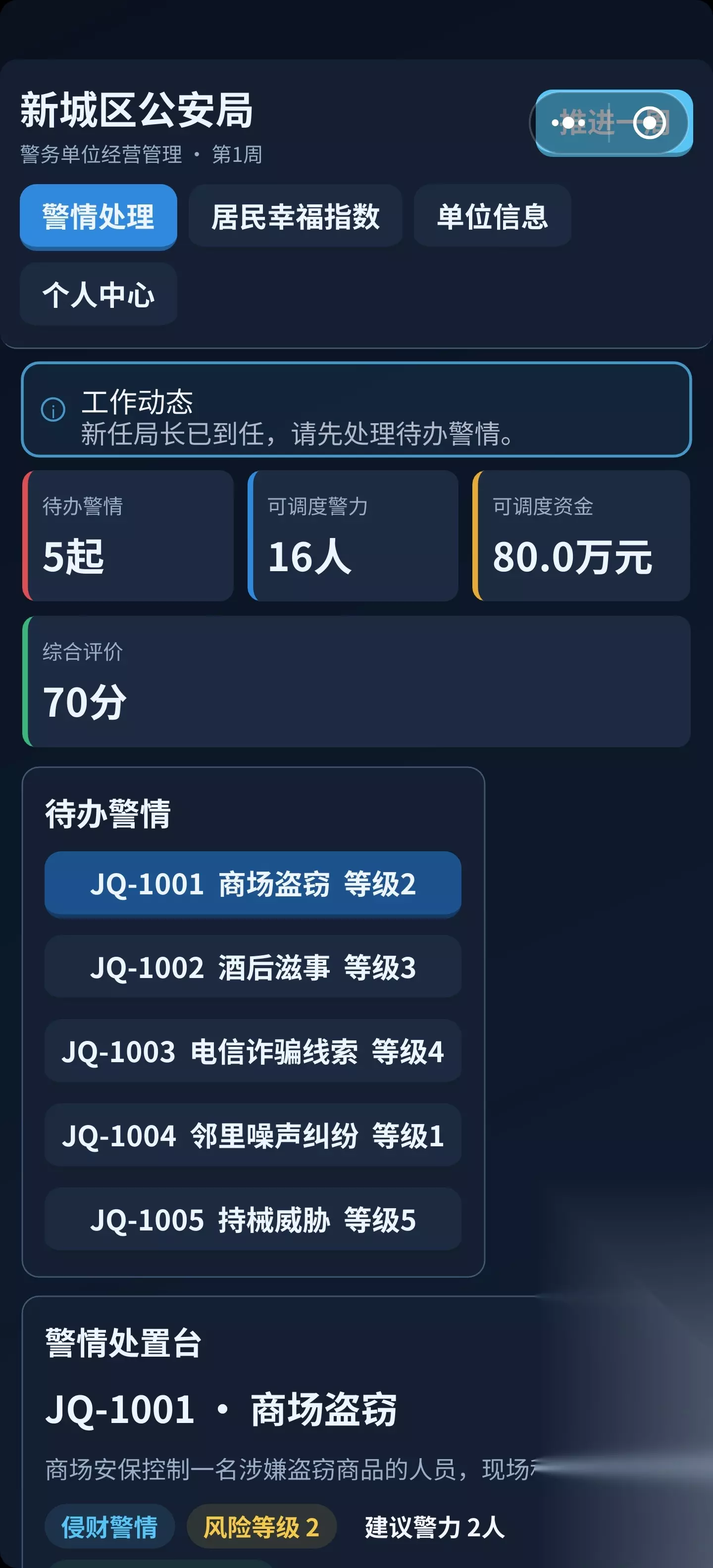This screenshot has height=1568, width=713.
Task: Switch to the 单位信息 tab
Action: point(493,216)
